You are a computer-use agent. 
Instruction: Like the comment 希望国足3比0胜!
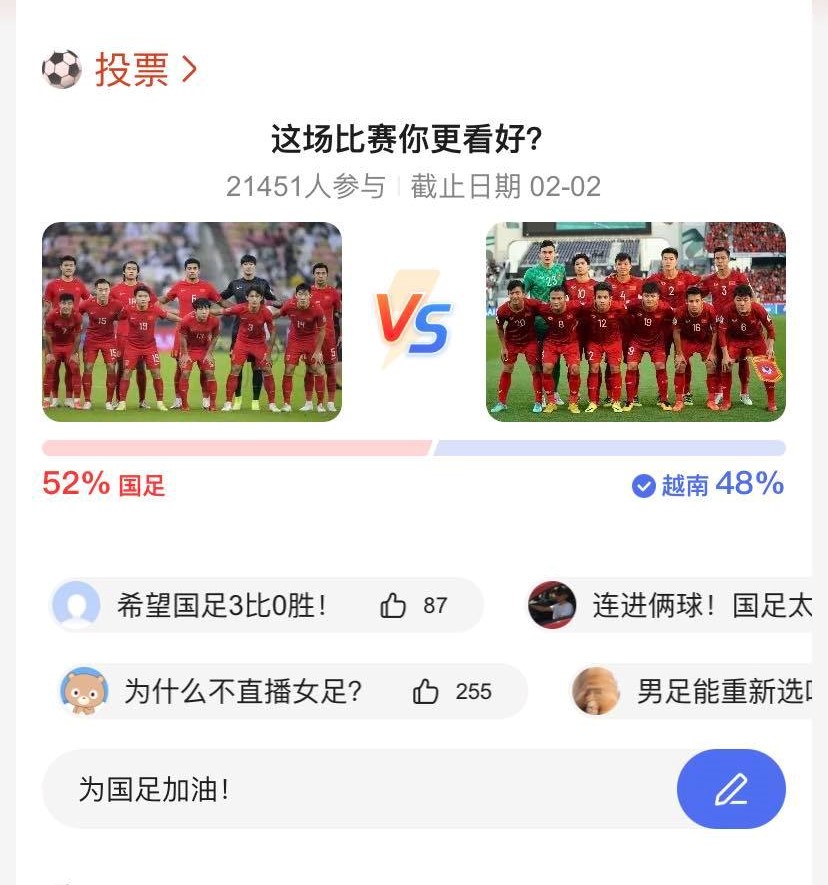(394, 606)
